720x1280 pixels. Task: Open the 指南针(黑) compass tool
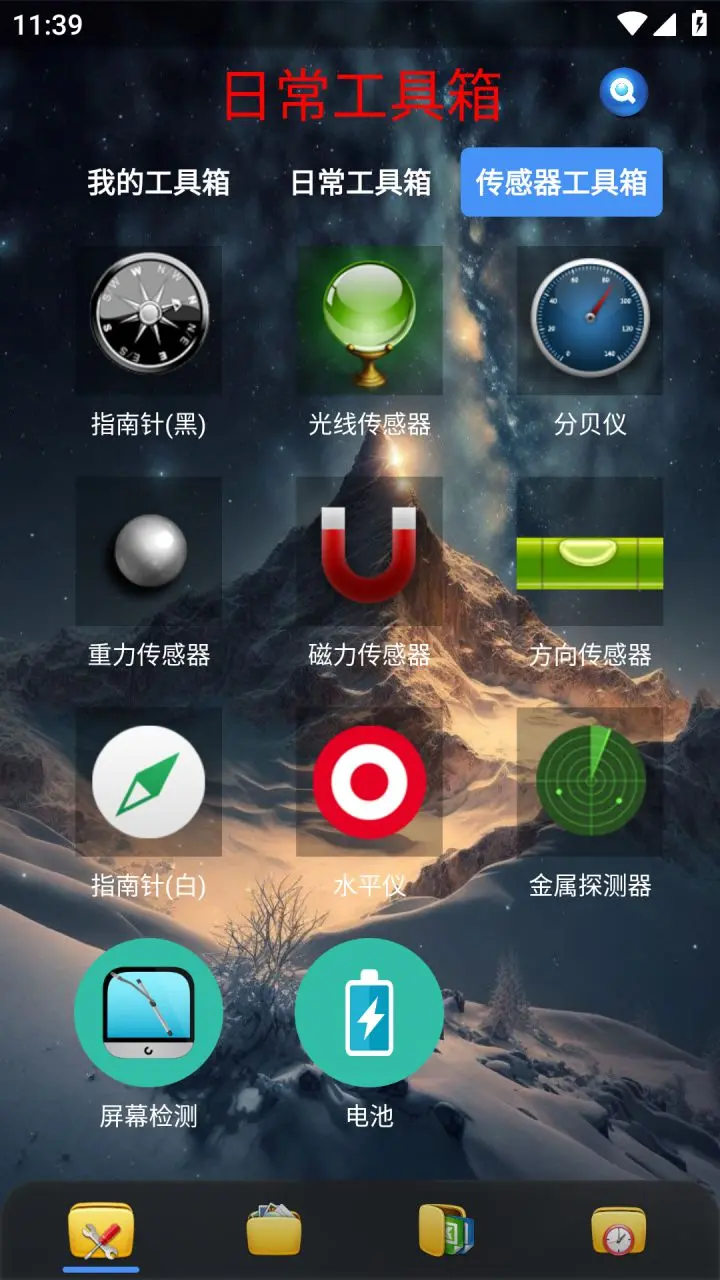[x=149, y=321]
